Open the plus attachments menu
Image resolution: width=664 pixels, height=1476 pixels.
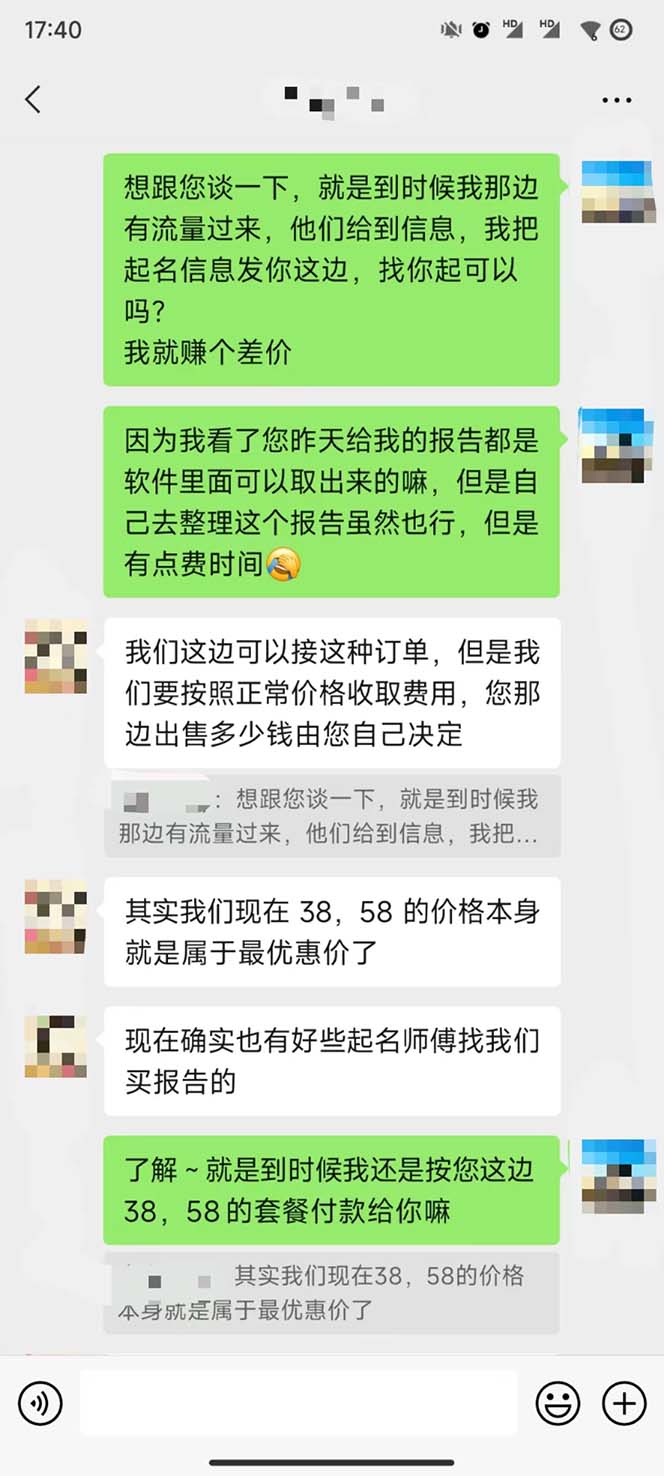[623, 1404]
